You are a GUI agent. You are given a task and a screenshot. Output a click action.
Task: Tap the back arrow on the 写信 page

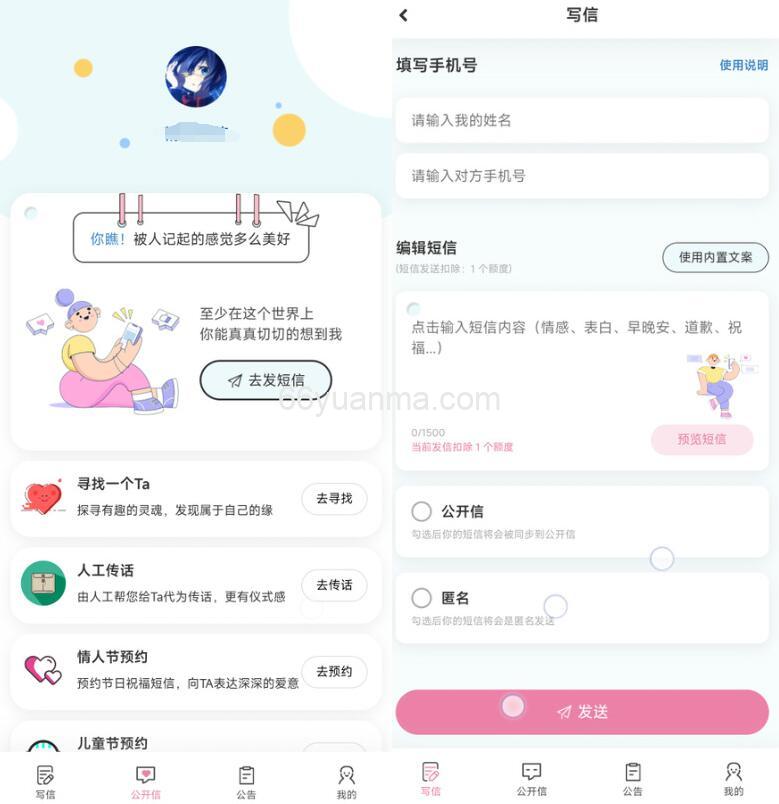click(x=404, y=15)
